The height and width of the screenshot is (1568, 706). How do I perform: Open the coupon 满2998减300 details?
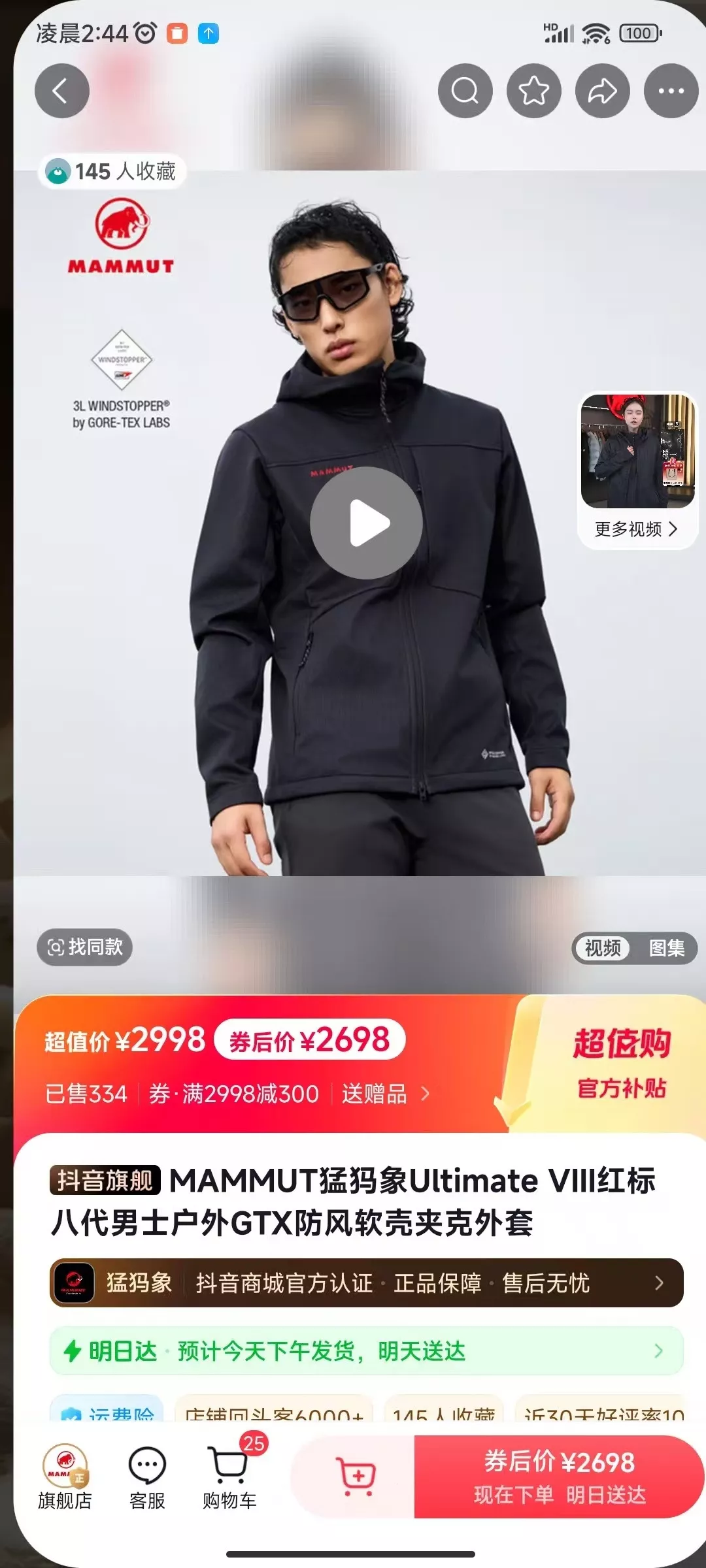(234, 1094)
